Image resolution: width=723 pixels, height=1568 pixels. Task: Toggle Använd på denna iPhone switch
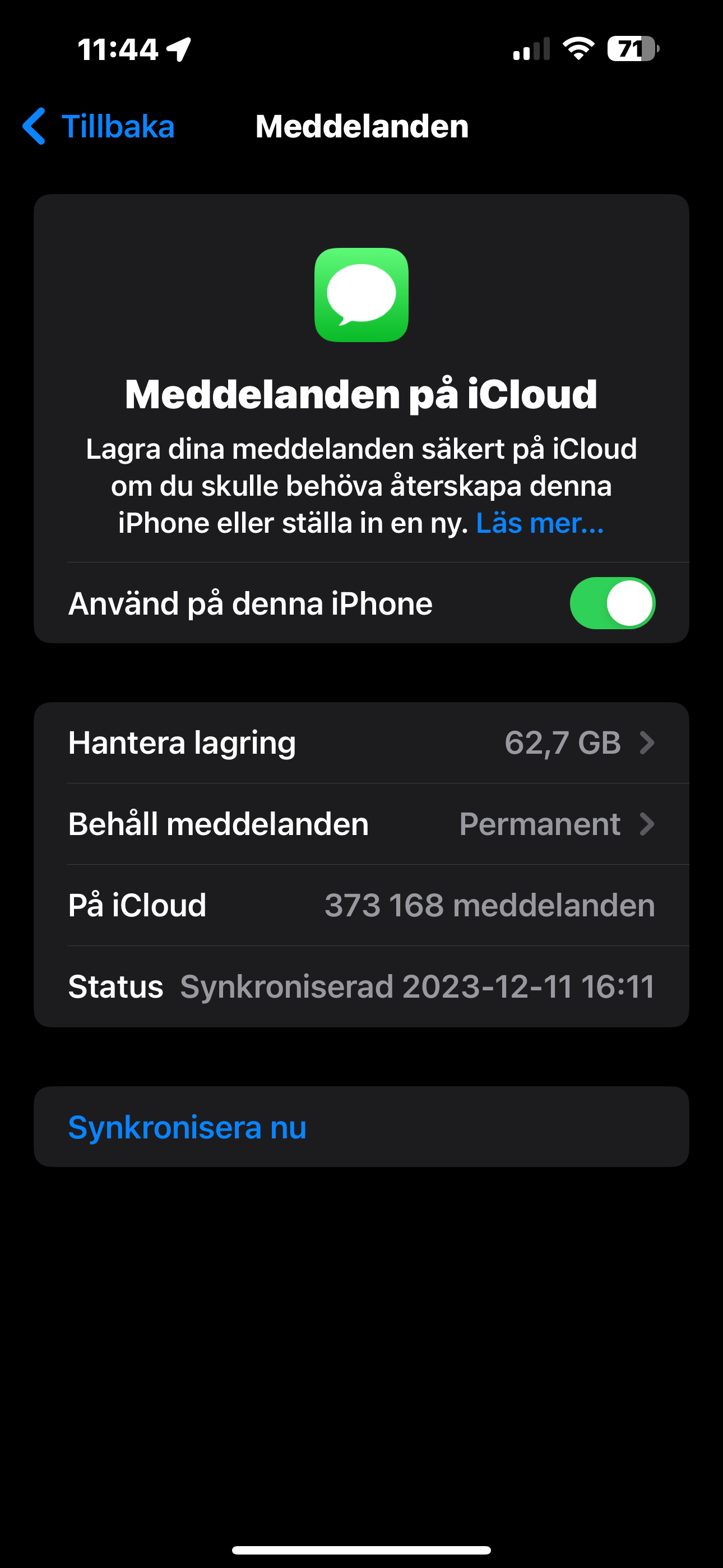612,603
